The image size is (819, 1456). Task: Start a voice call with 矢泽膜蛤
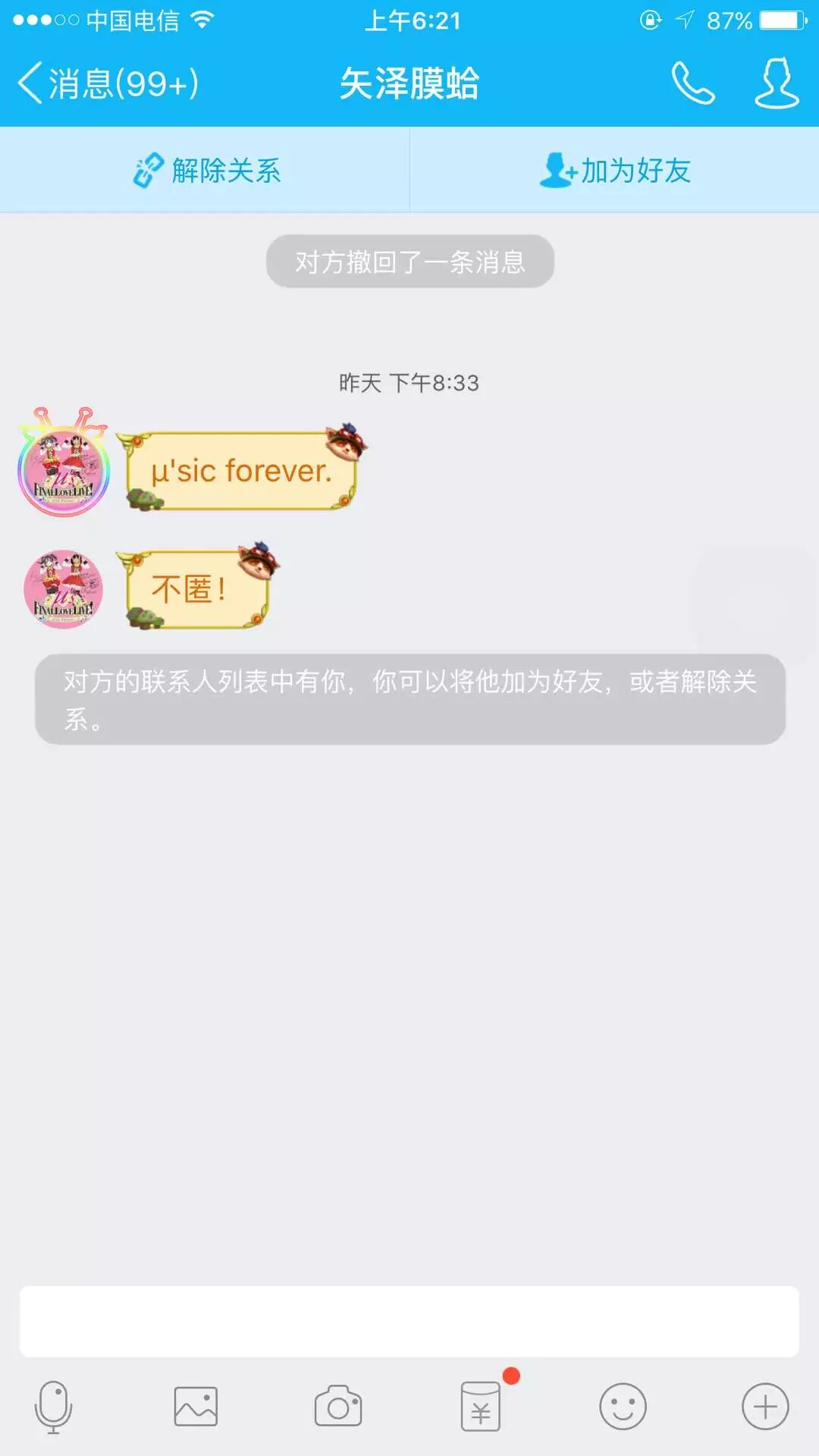coord(692,83)
